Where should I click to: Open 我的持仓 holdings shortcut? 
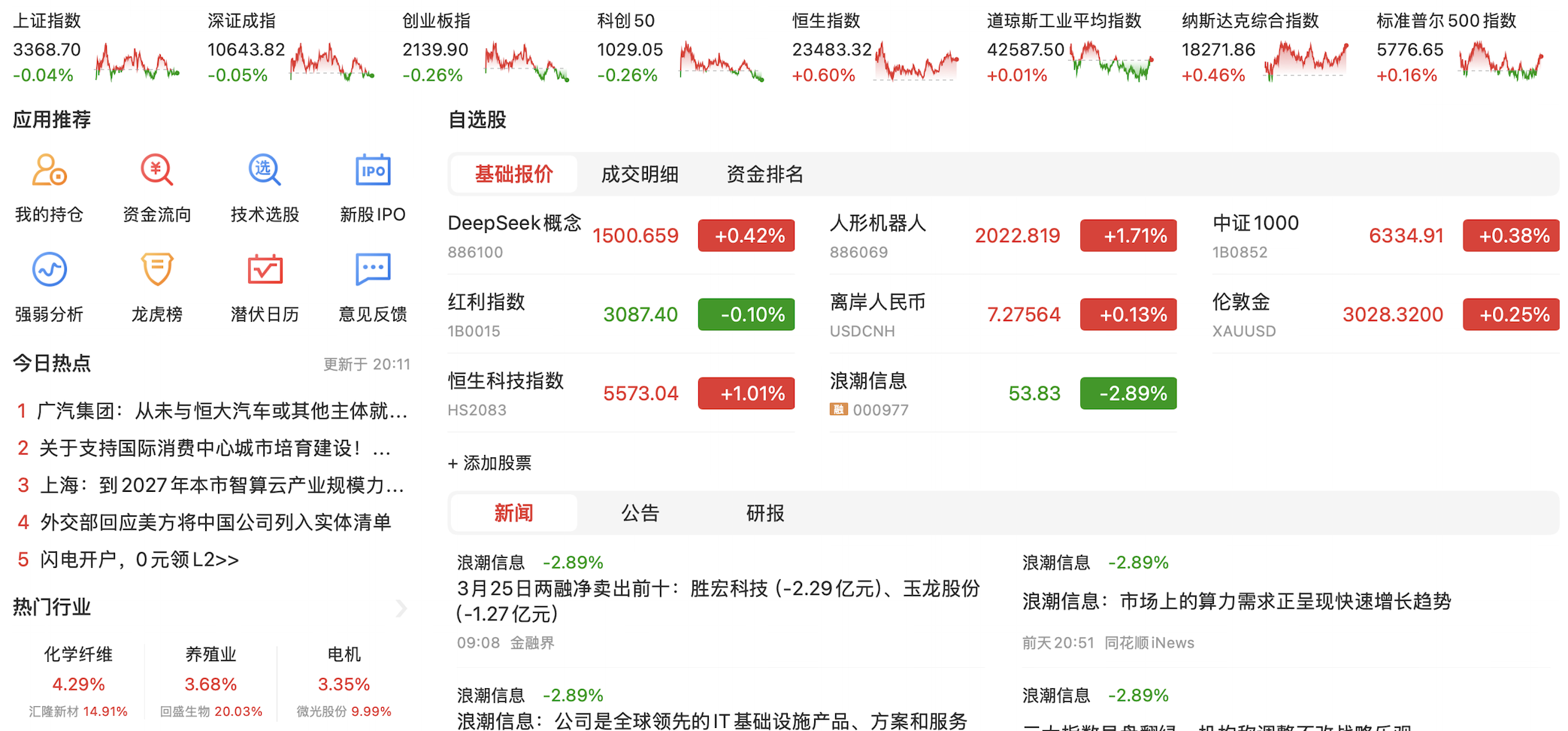(49, 187)
